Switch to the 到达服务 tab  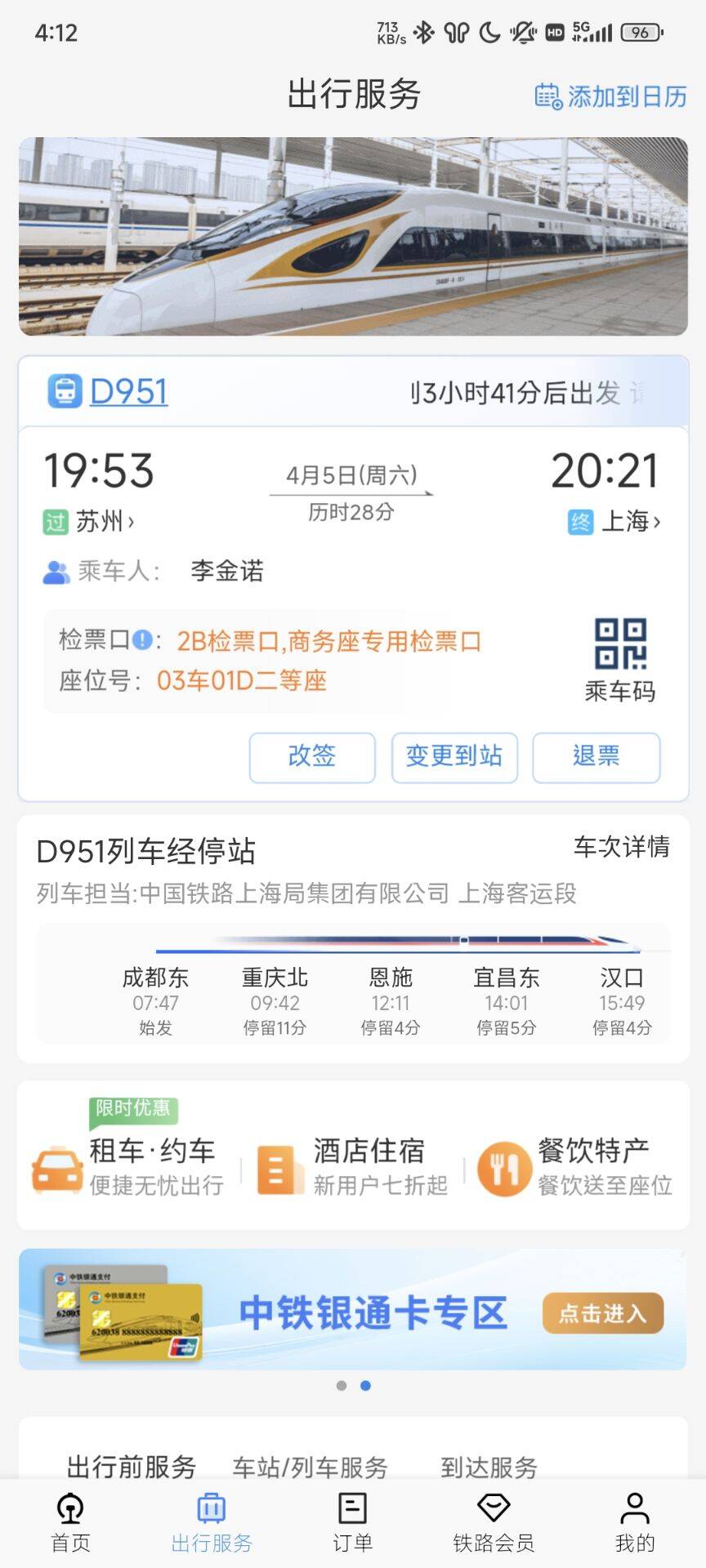coord(489,1468)
